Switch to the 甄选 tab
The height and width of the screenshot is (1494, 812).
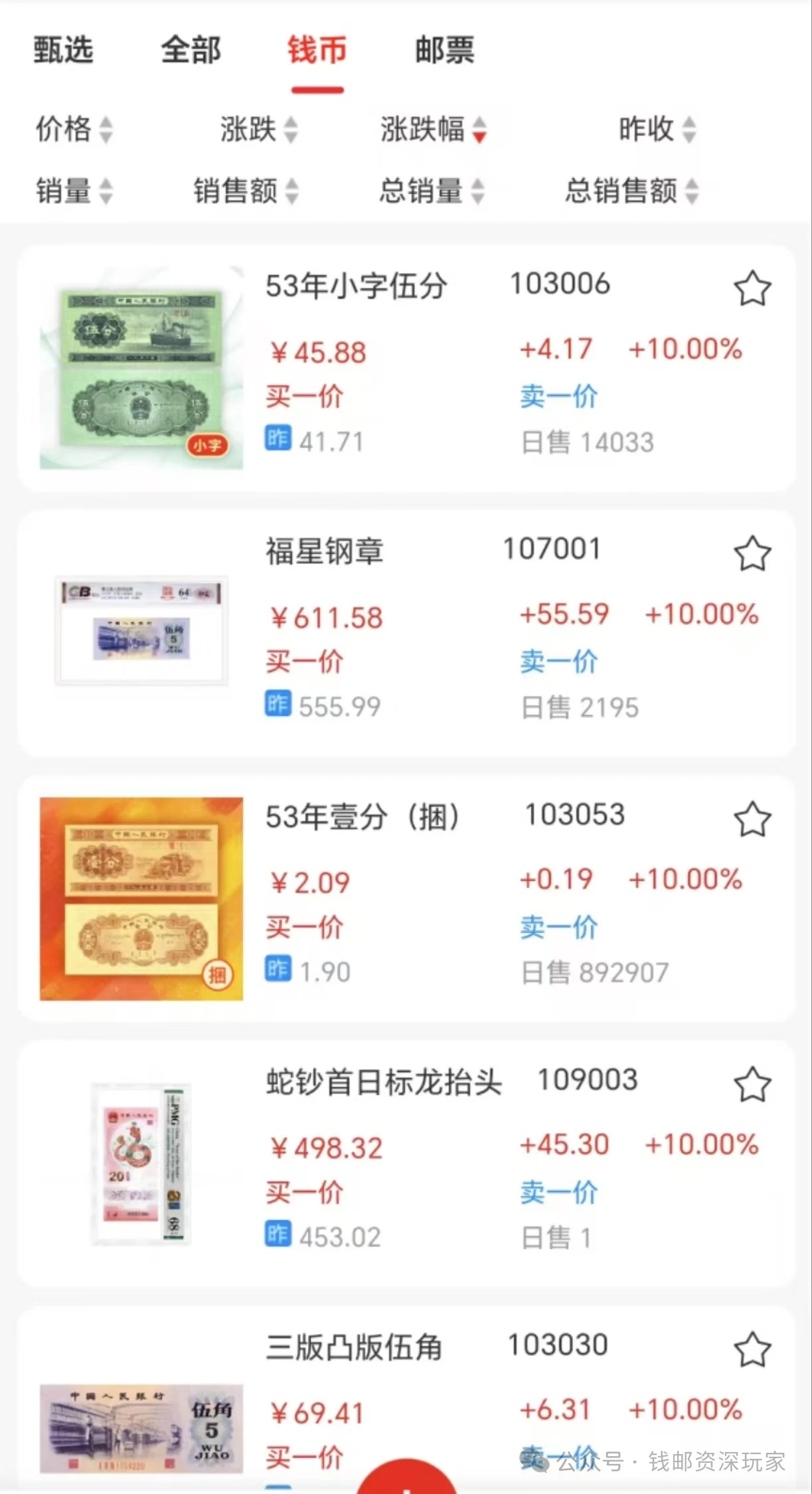tap(63, 50)
